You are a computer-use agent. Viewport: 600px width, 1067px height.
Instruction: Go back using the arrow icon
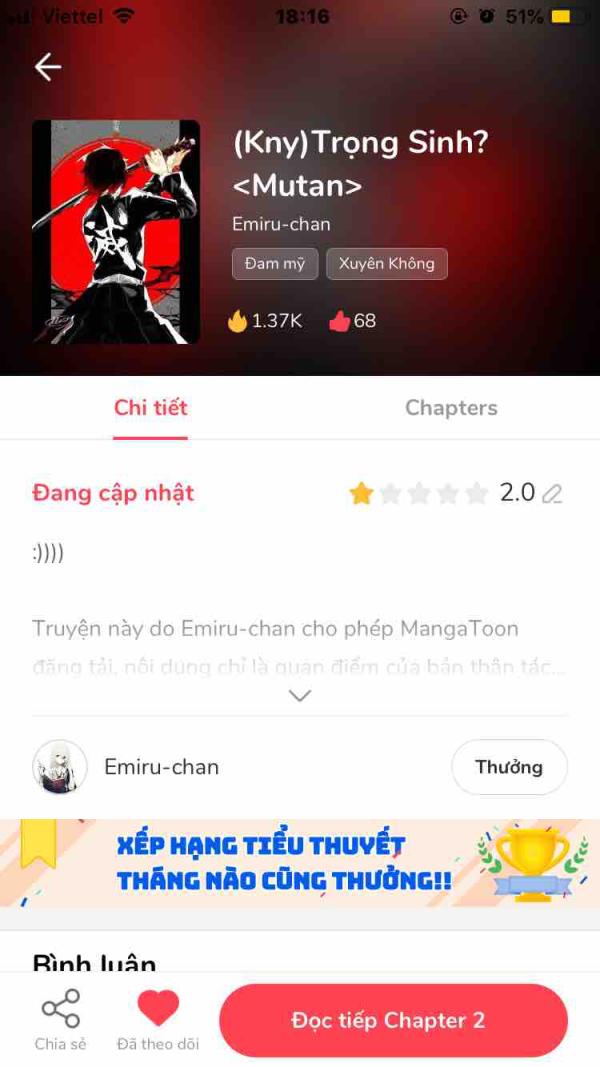(48, 67)
